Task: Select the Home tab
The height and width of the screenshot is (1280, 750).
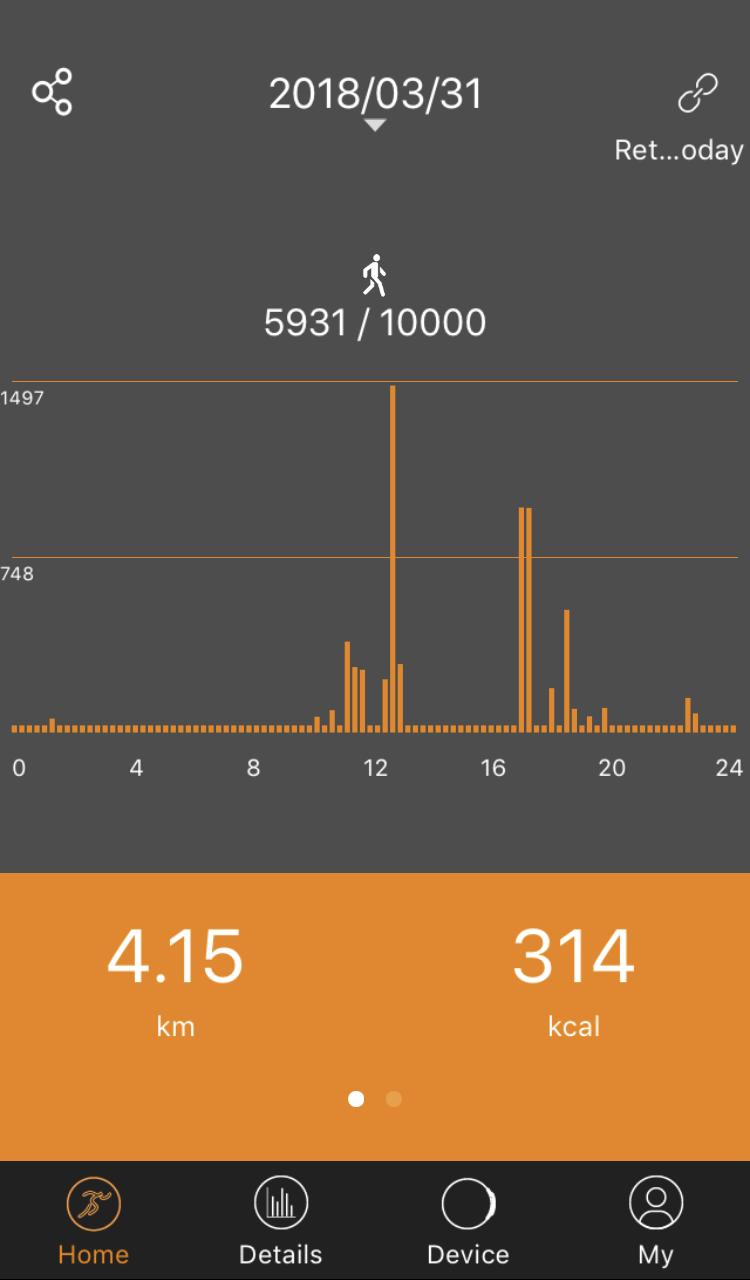Action: click(93, 1221)
